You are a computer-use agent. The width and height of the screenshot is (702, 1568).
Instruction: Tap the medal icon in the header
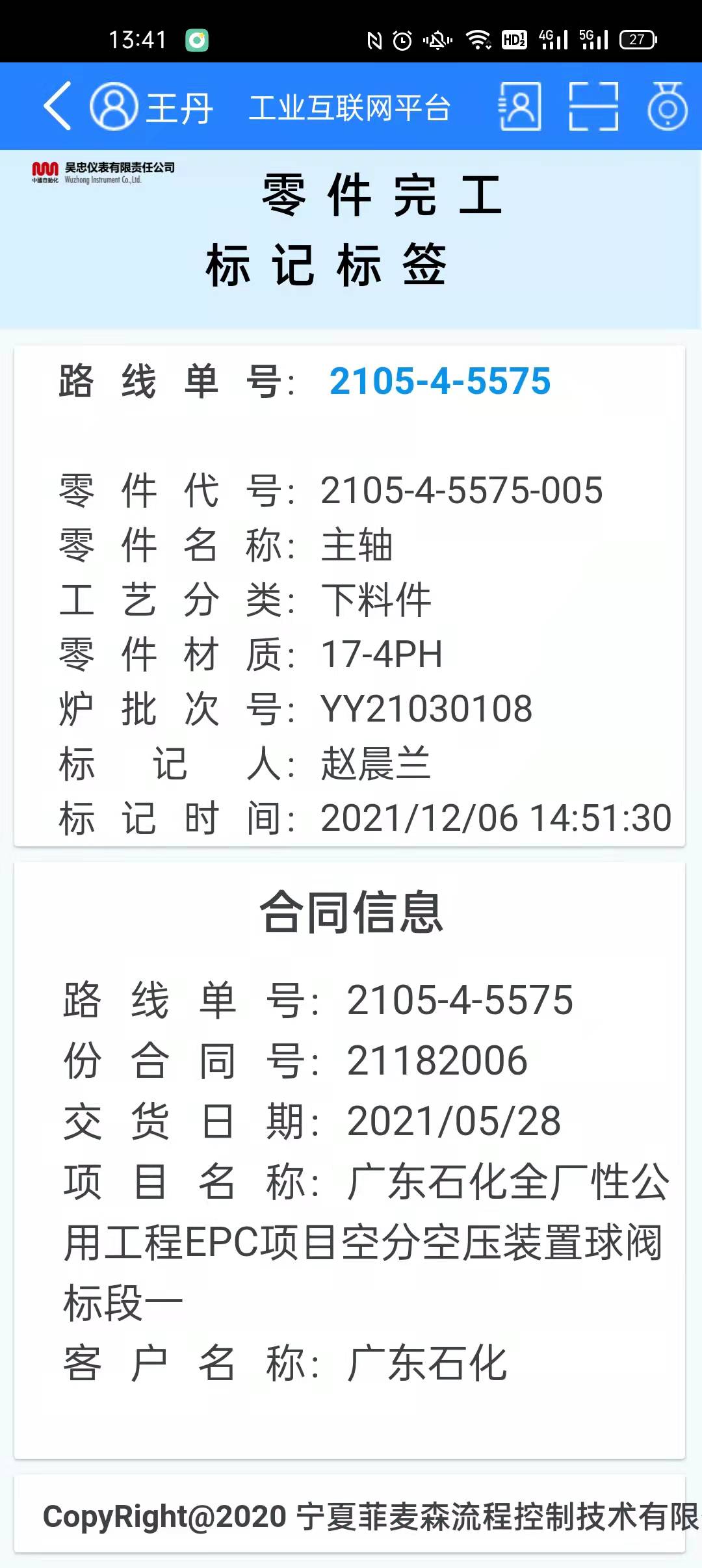click(x=668, y=106)
